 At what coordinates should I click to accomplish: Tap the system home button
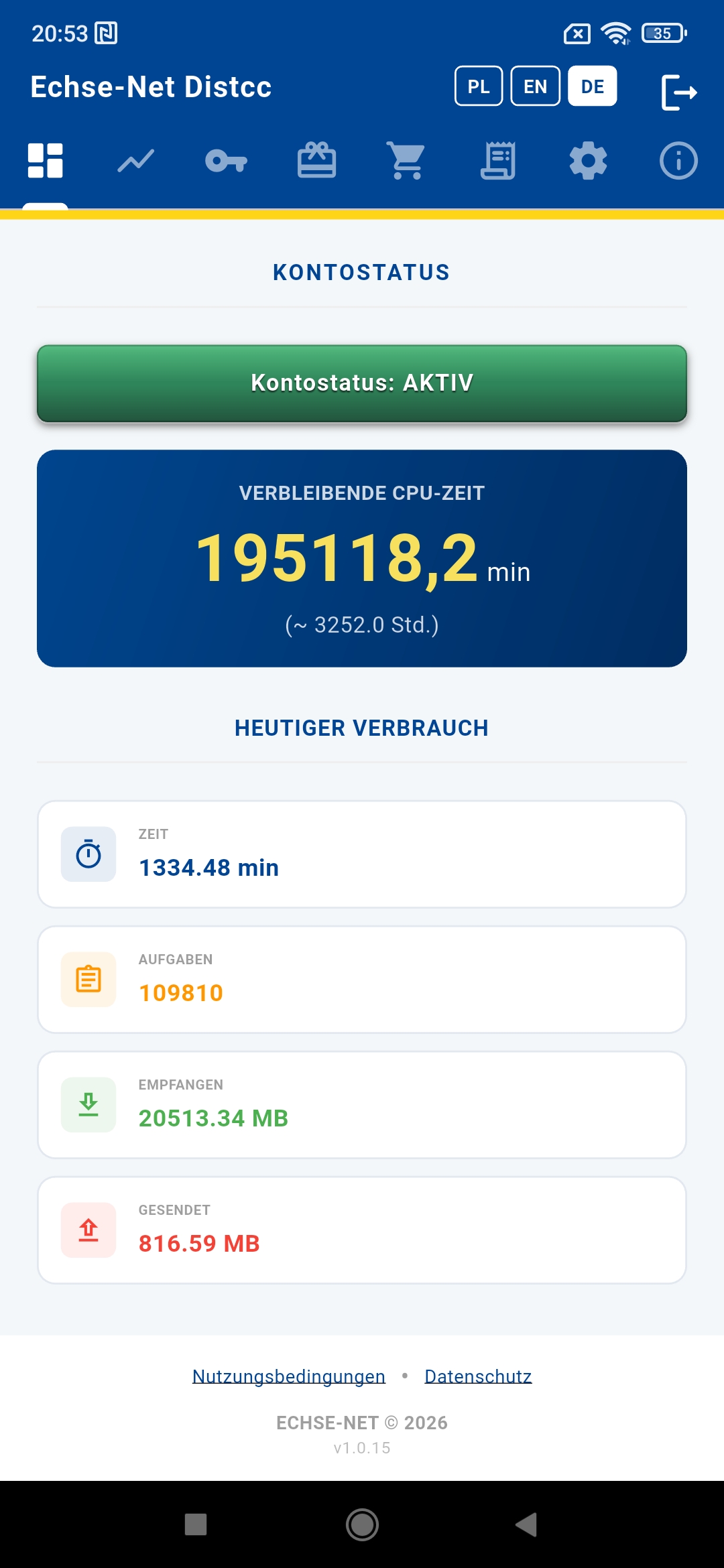[x=362, y=1524]
